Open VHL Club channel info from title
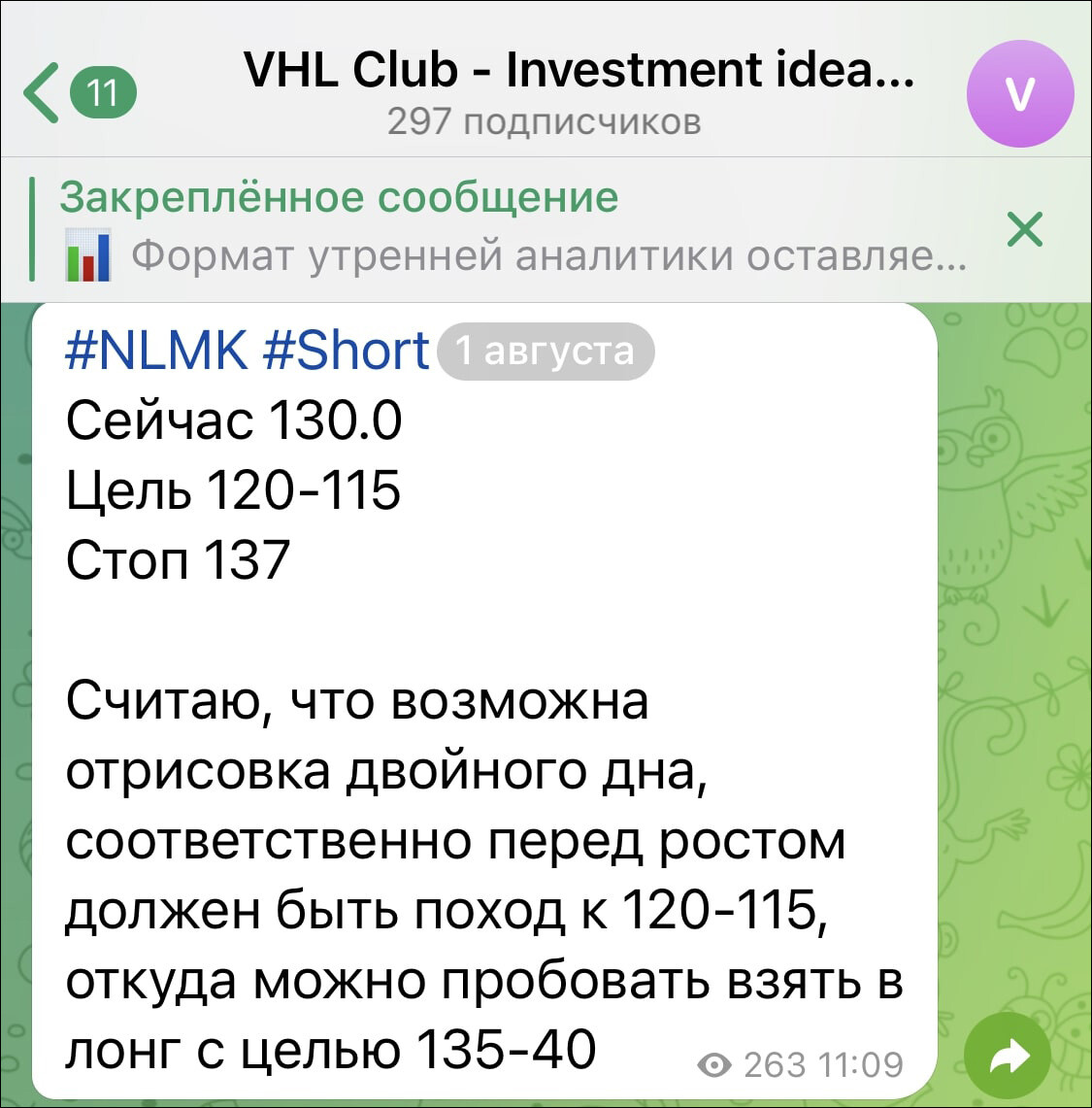This screenshot has width=1092, height=1108. (578, 71)
